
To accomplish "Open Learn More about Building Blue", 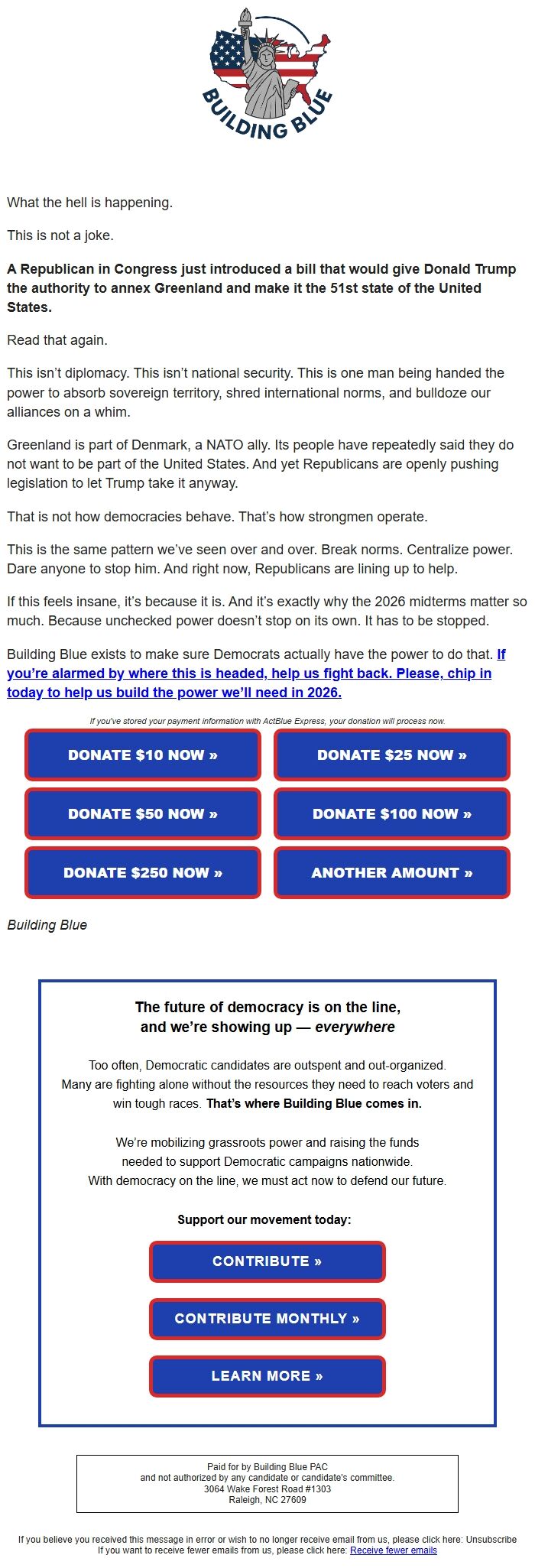I will (267, 1376).
